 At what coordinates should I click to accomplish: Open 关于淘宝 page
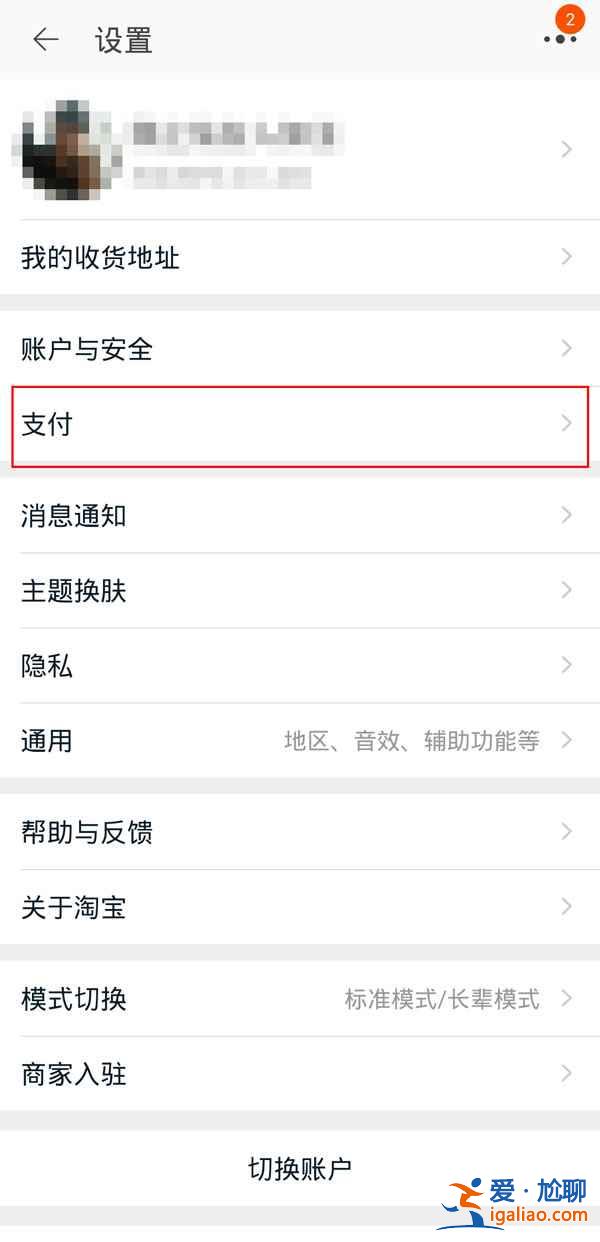300,908
